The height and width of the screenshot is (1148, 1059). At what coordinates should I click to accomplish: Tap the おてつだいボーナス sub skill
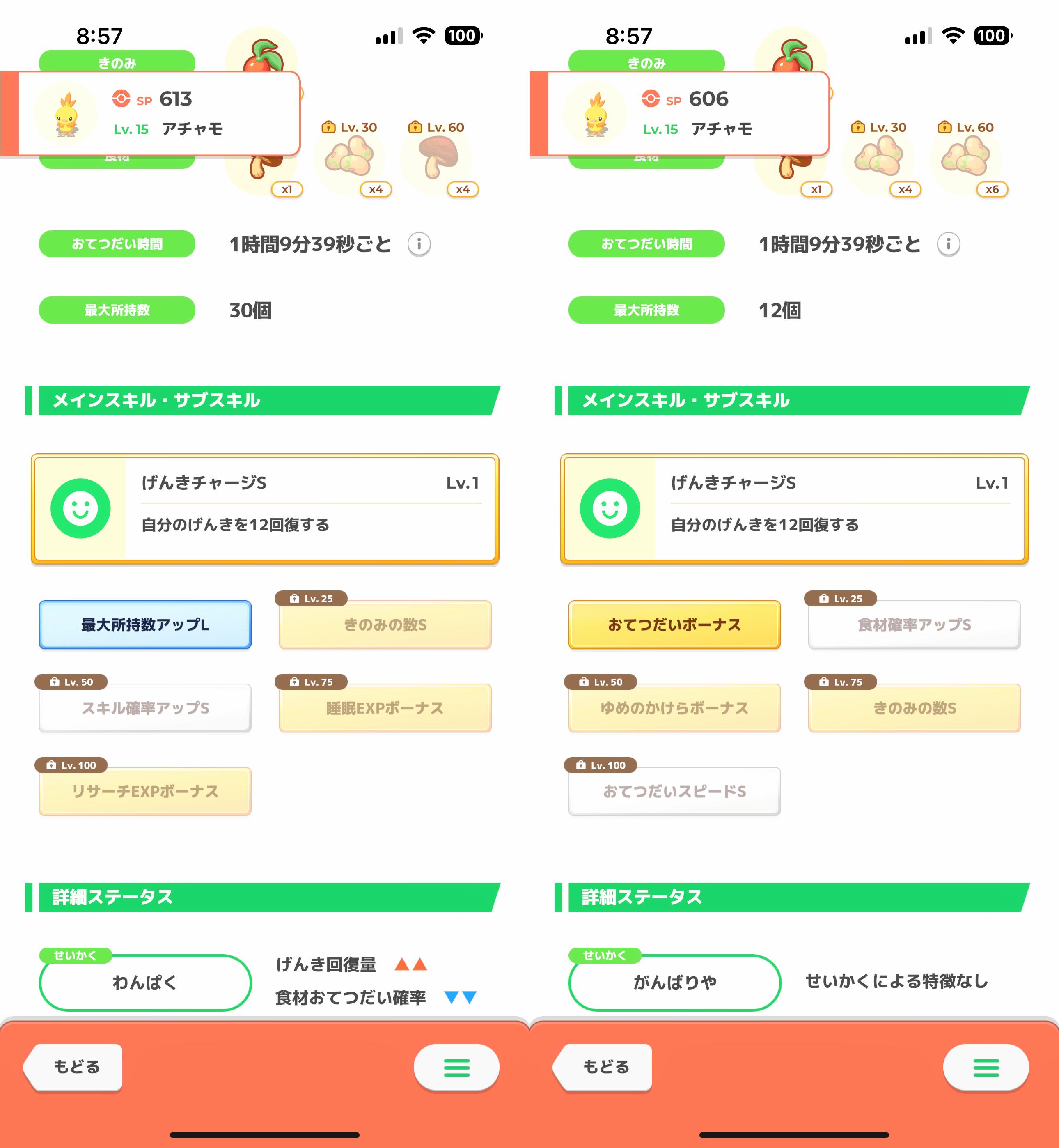click(674, 625)
